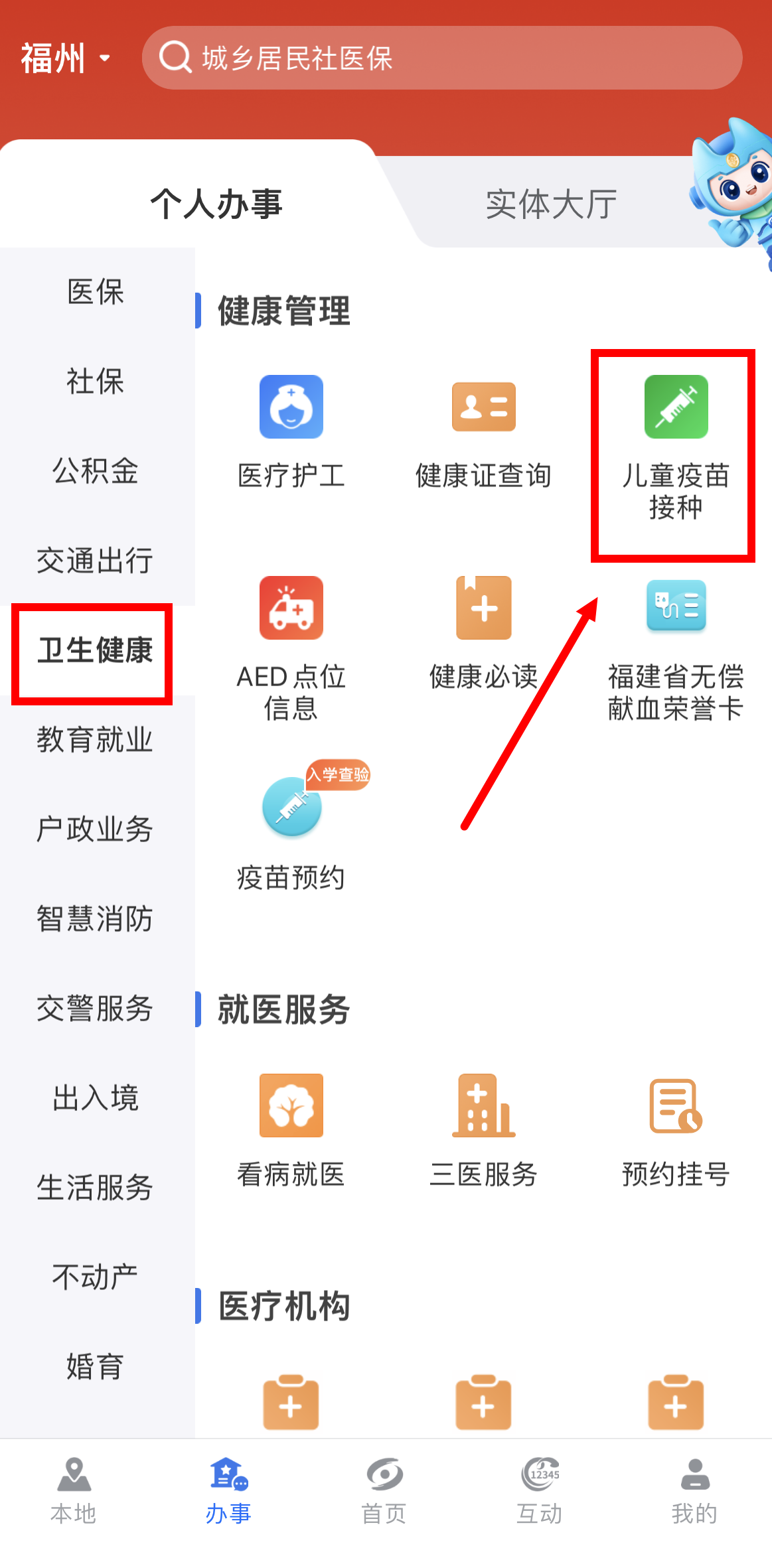Choose the 交通出行 category
Image resolution: width=772 pixels, height=1568 pixels.
pos(96,561)
